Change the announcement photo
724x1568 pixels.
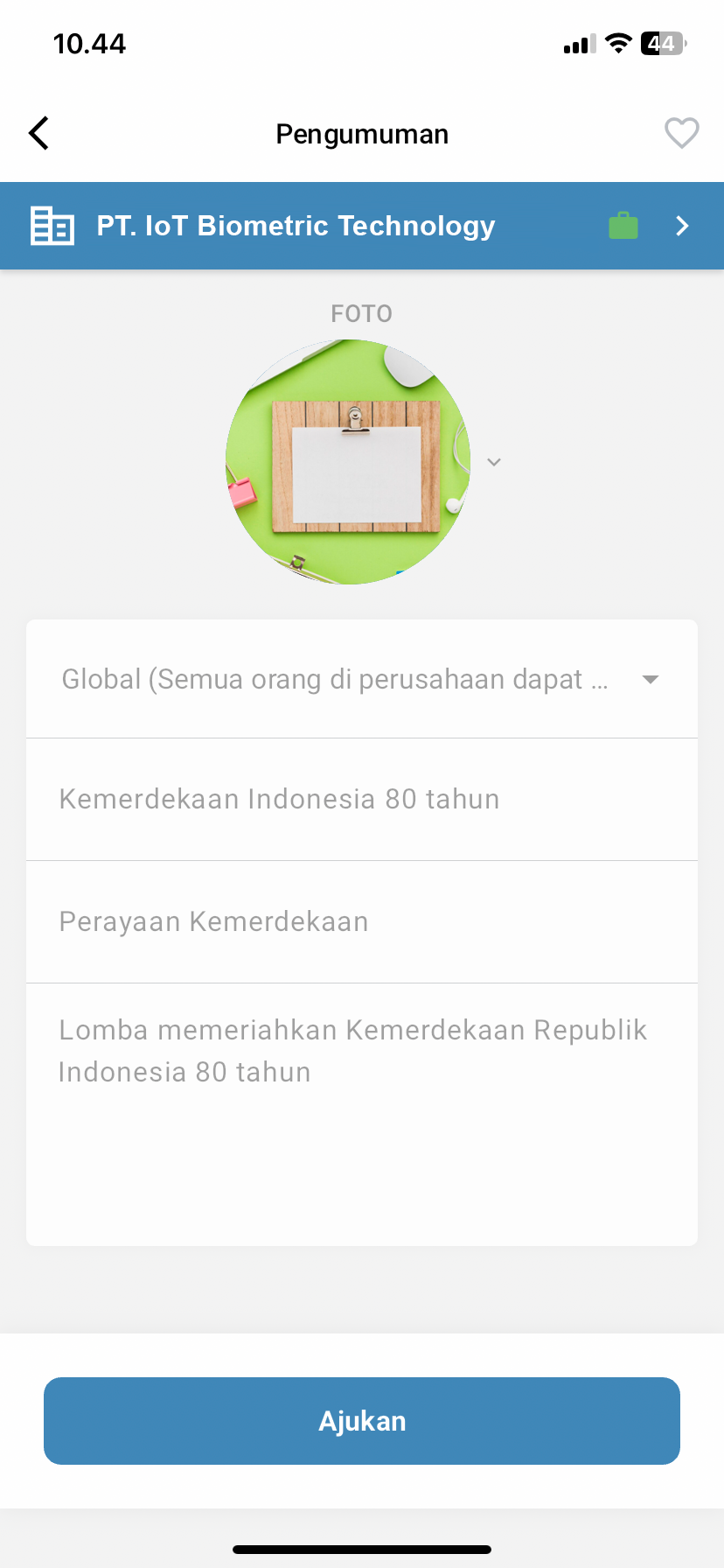click(x=348, y=462)
